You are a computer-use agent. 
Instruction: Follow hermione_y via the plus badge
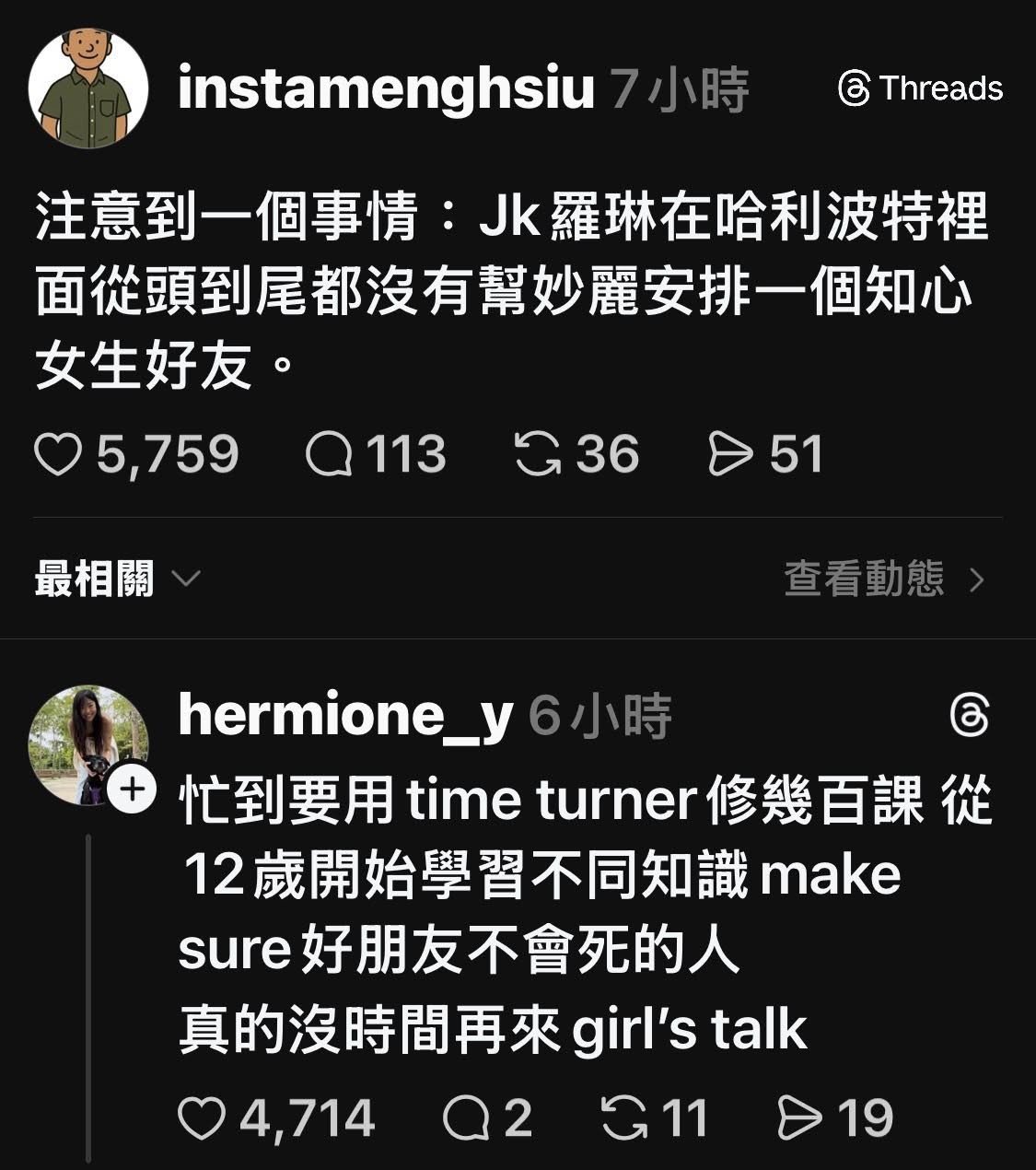[133, 790]
